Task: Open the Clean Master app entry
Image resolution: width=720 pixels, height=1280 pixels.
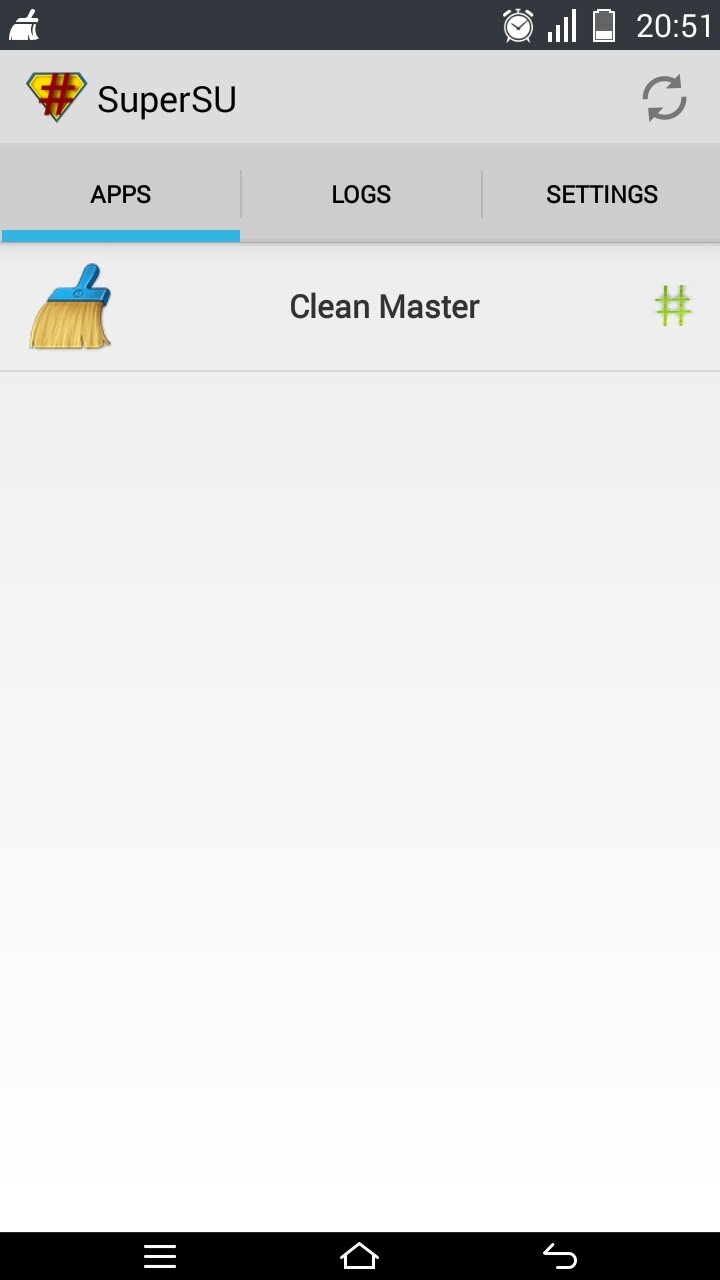Action: (360, 307)
